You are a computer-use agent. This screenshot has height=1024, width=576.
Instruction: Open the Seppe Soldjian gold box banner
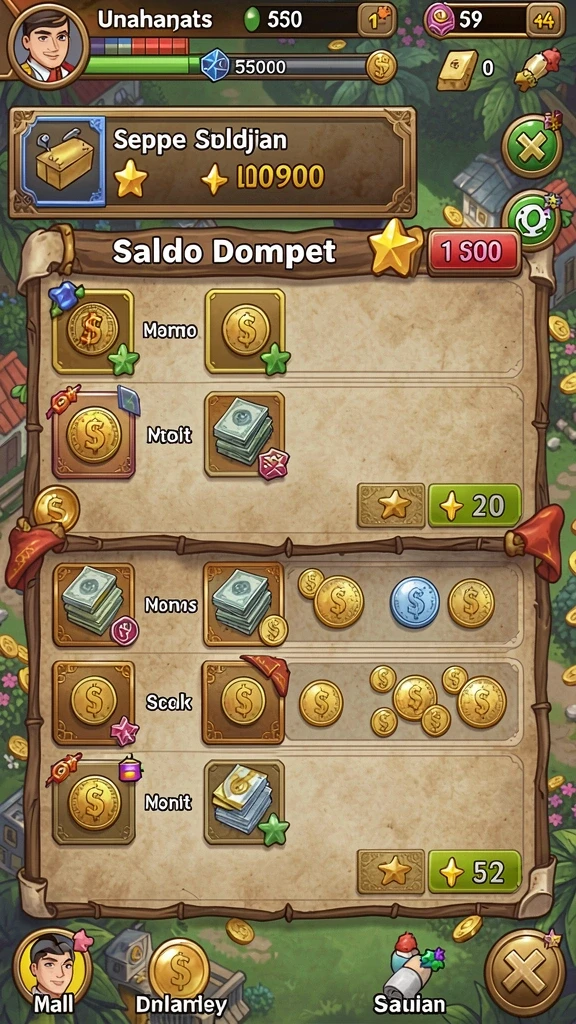click(213, 162)
